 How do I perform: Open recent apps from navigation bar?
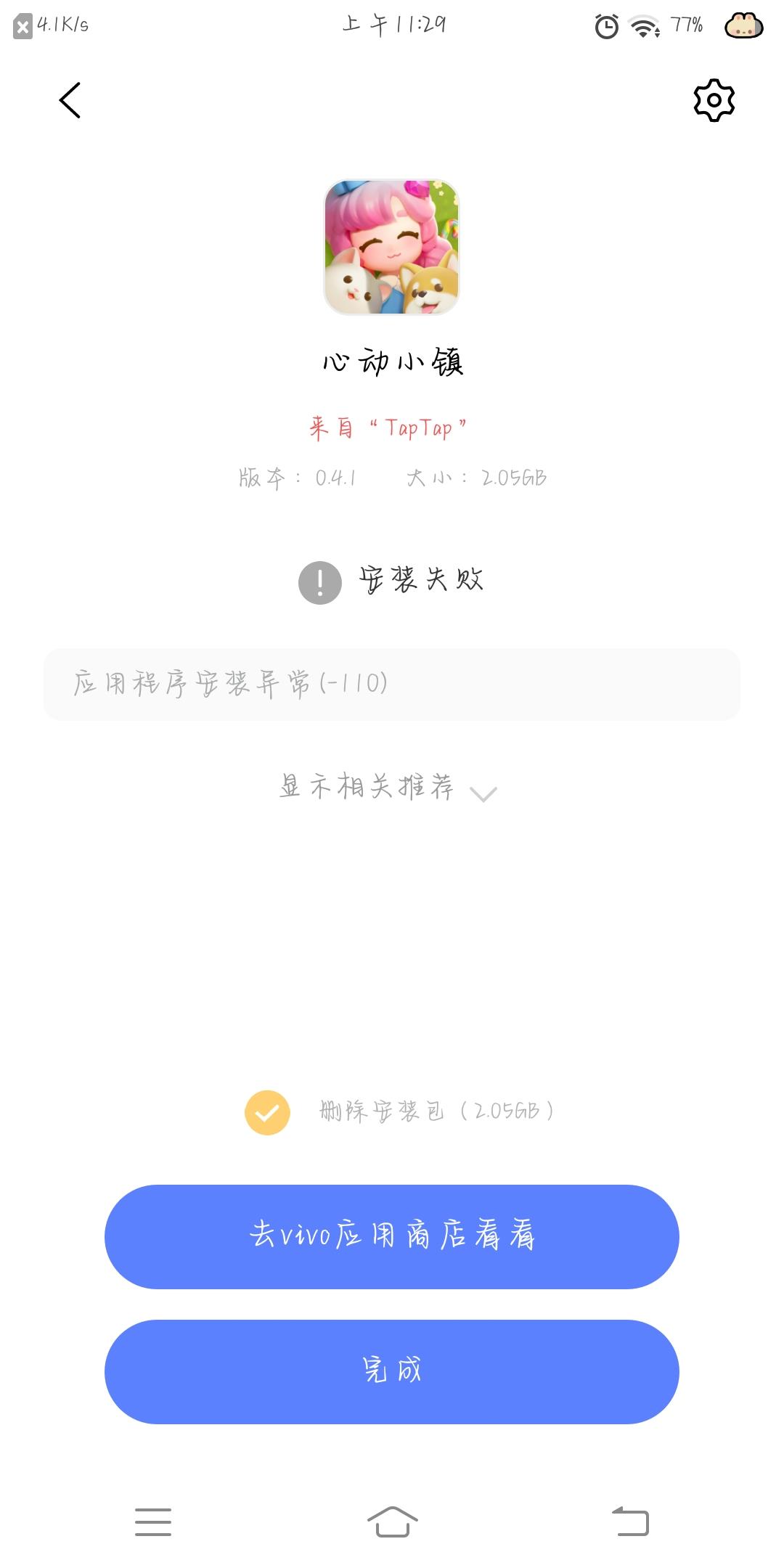point(152,1522)
